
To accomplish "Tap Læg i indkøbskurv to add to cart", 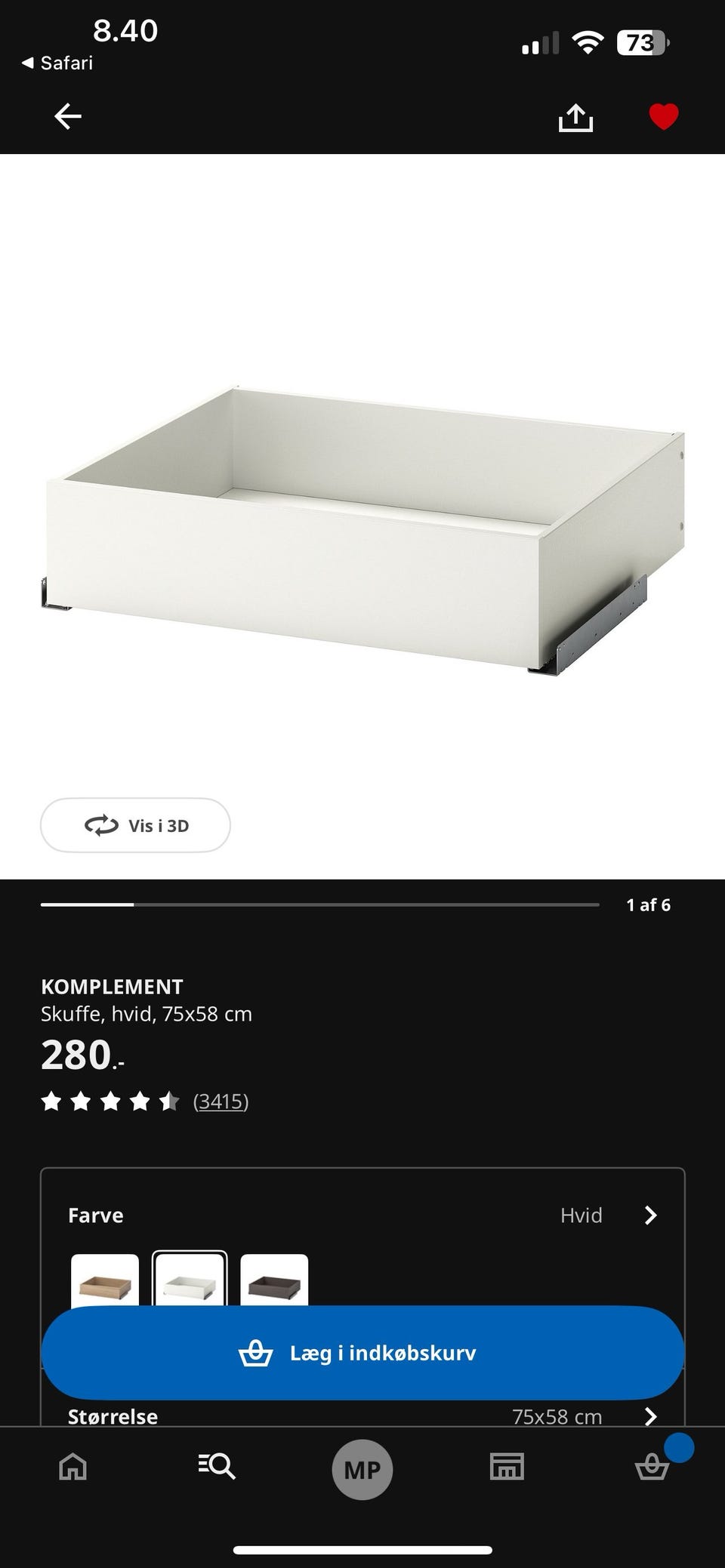I will coord(362,1352).
